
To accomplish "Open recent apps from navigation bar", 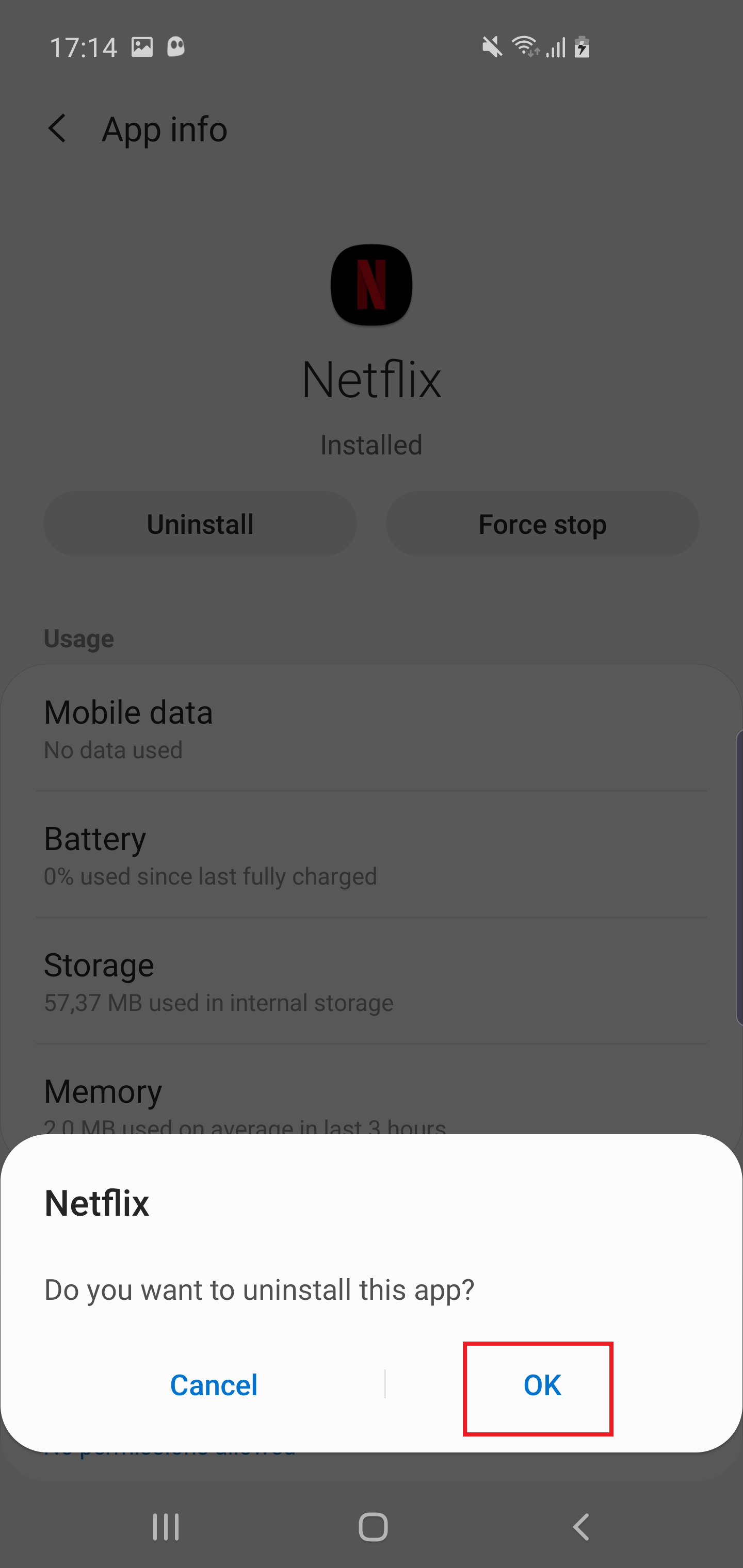I will click(x=166, y=1527).
